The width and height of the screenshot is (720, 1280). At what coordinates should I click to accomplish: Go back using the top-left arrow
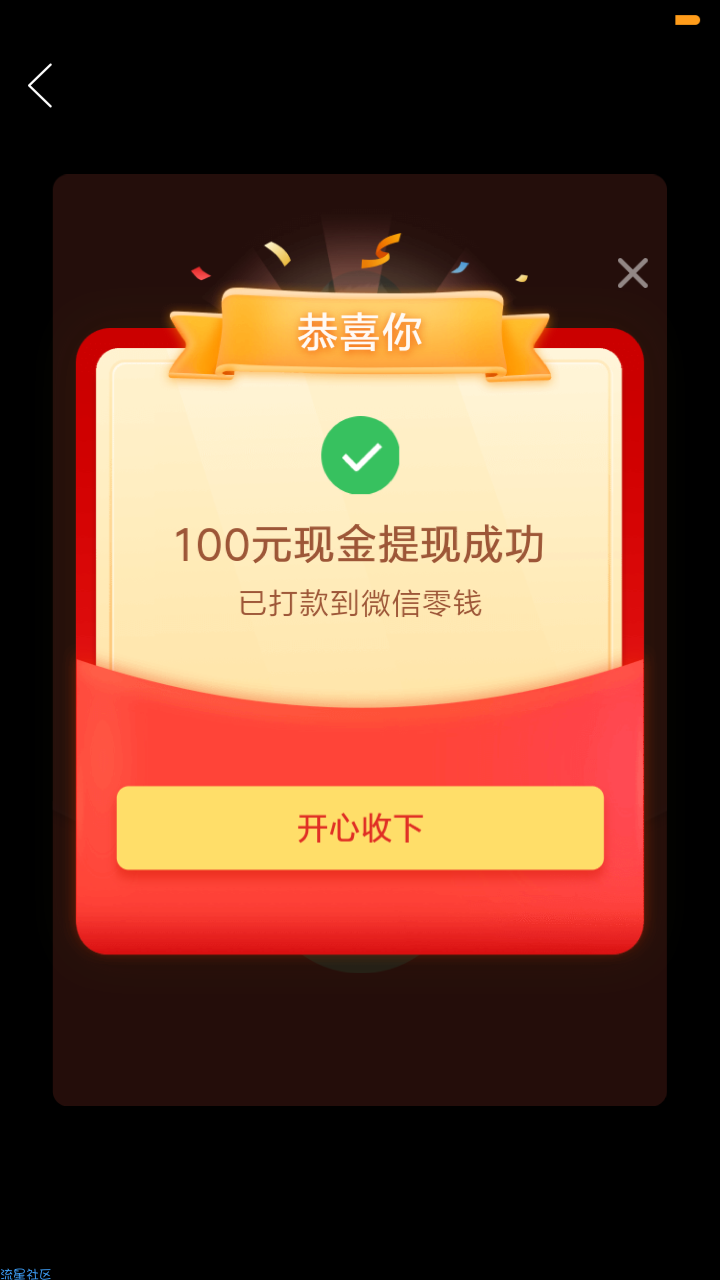[x=40, y=86]
